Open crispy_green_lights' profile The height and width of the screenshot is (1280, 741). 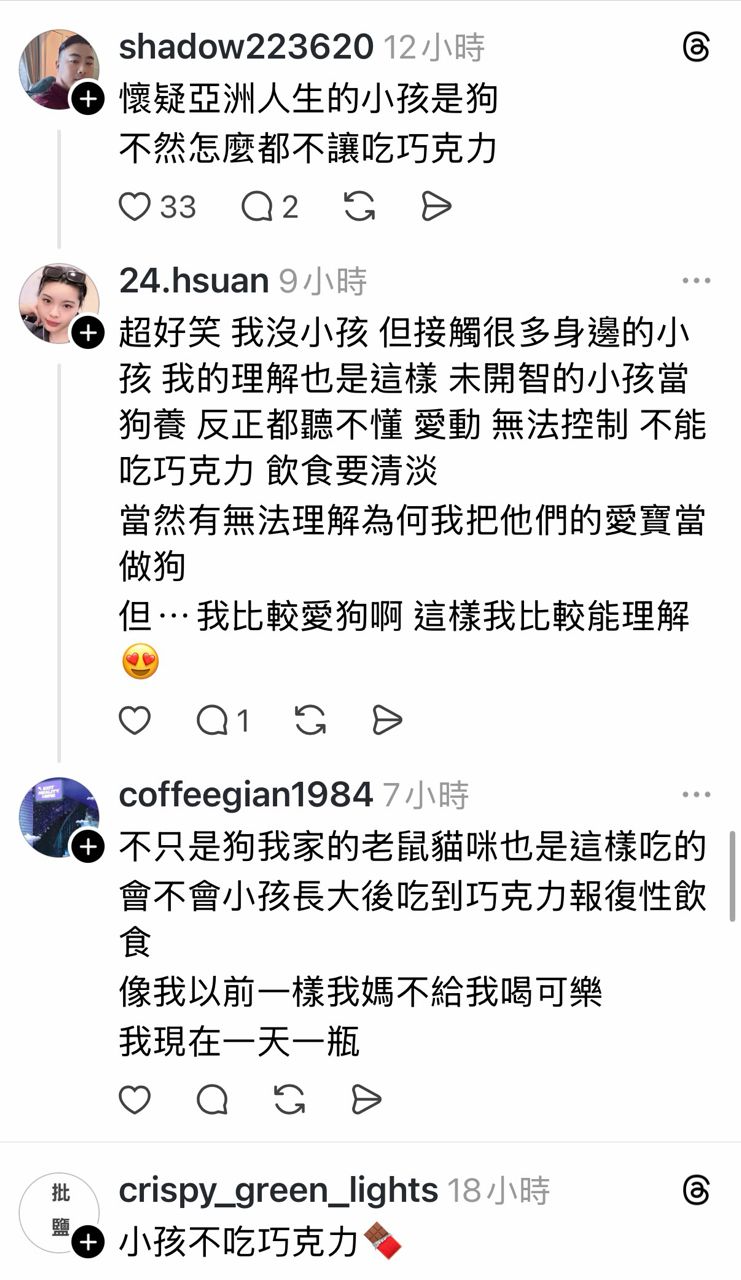(x=278, y=1190)
